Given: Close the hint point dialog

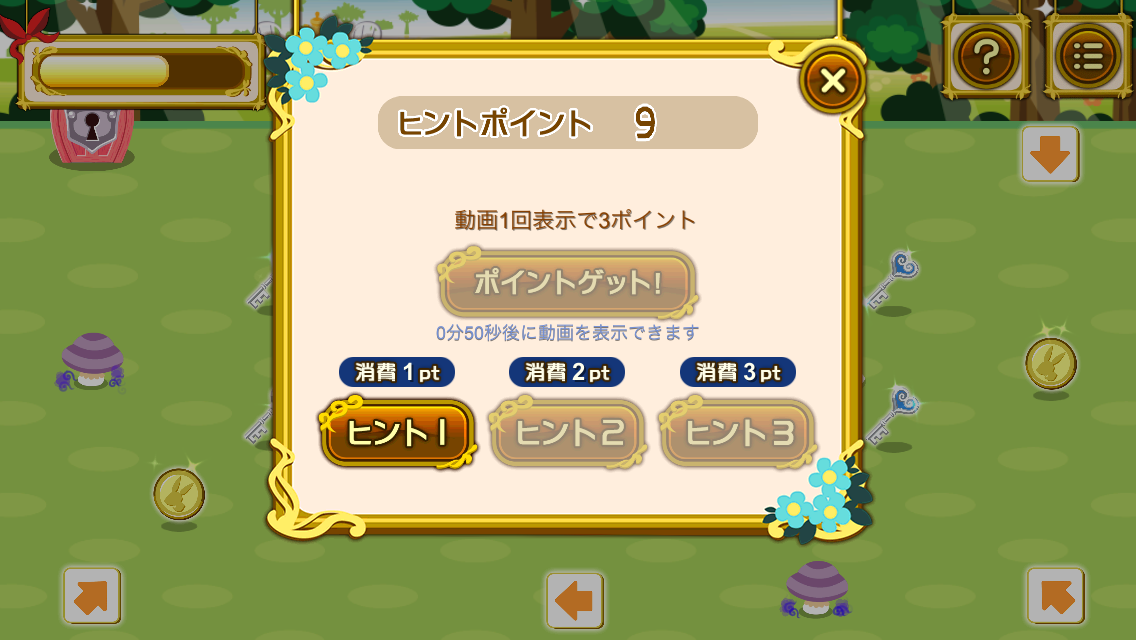Looking at the screenshot, I should tap(832, 80).
